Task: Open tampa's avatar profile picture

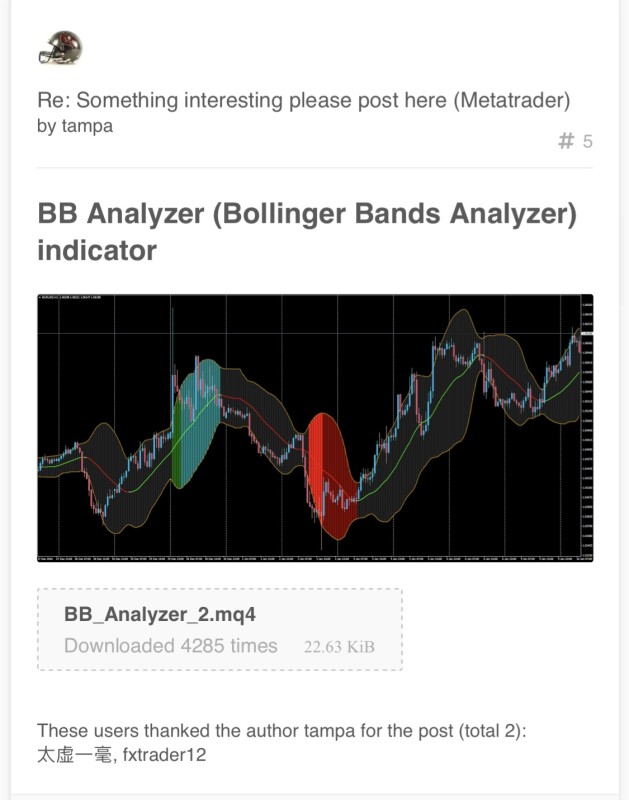Action: pos(59,47)
